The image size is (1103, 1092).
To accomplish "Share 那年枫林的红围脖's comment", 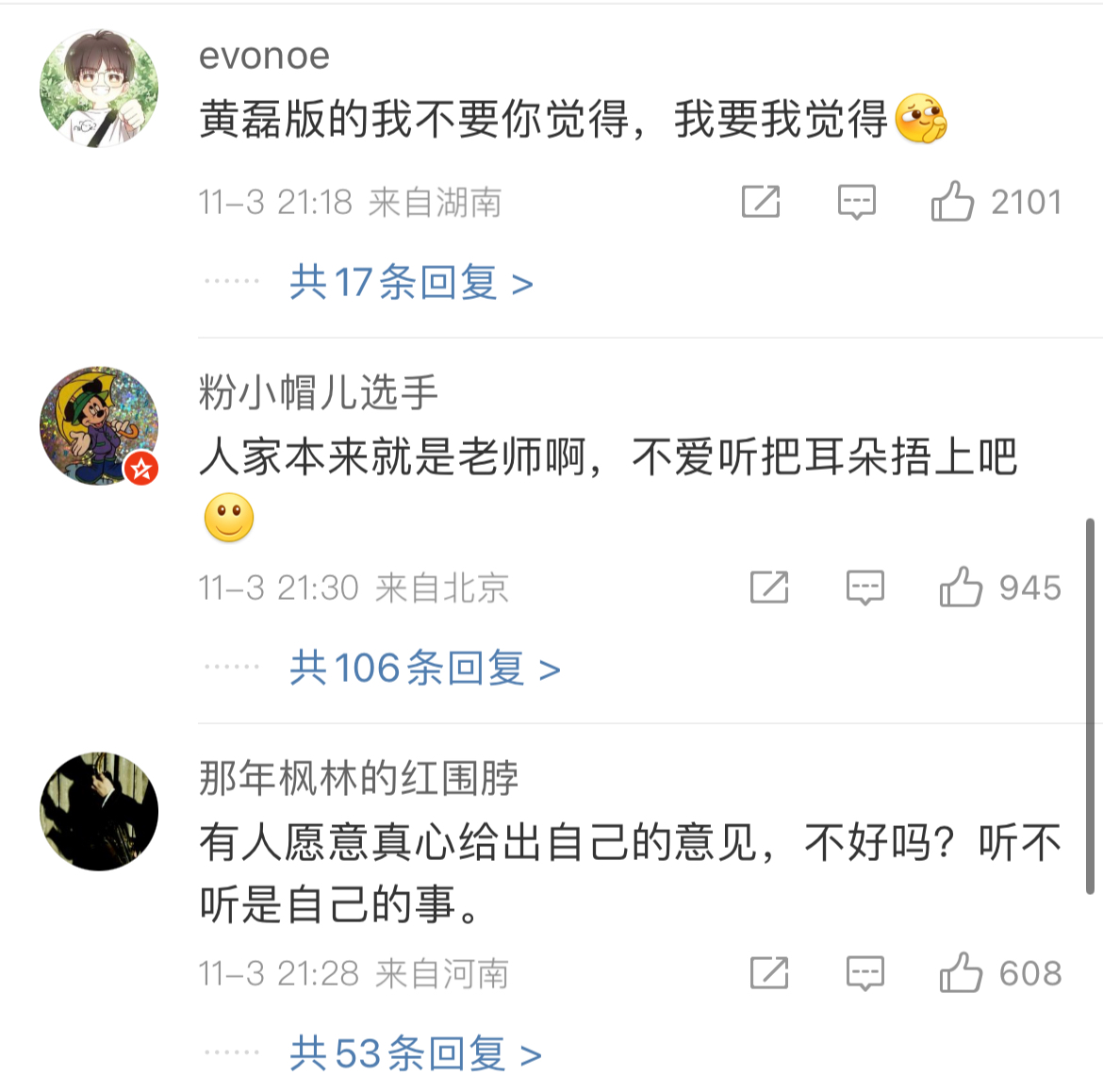I will click(x=768, y=972).
